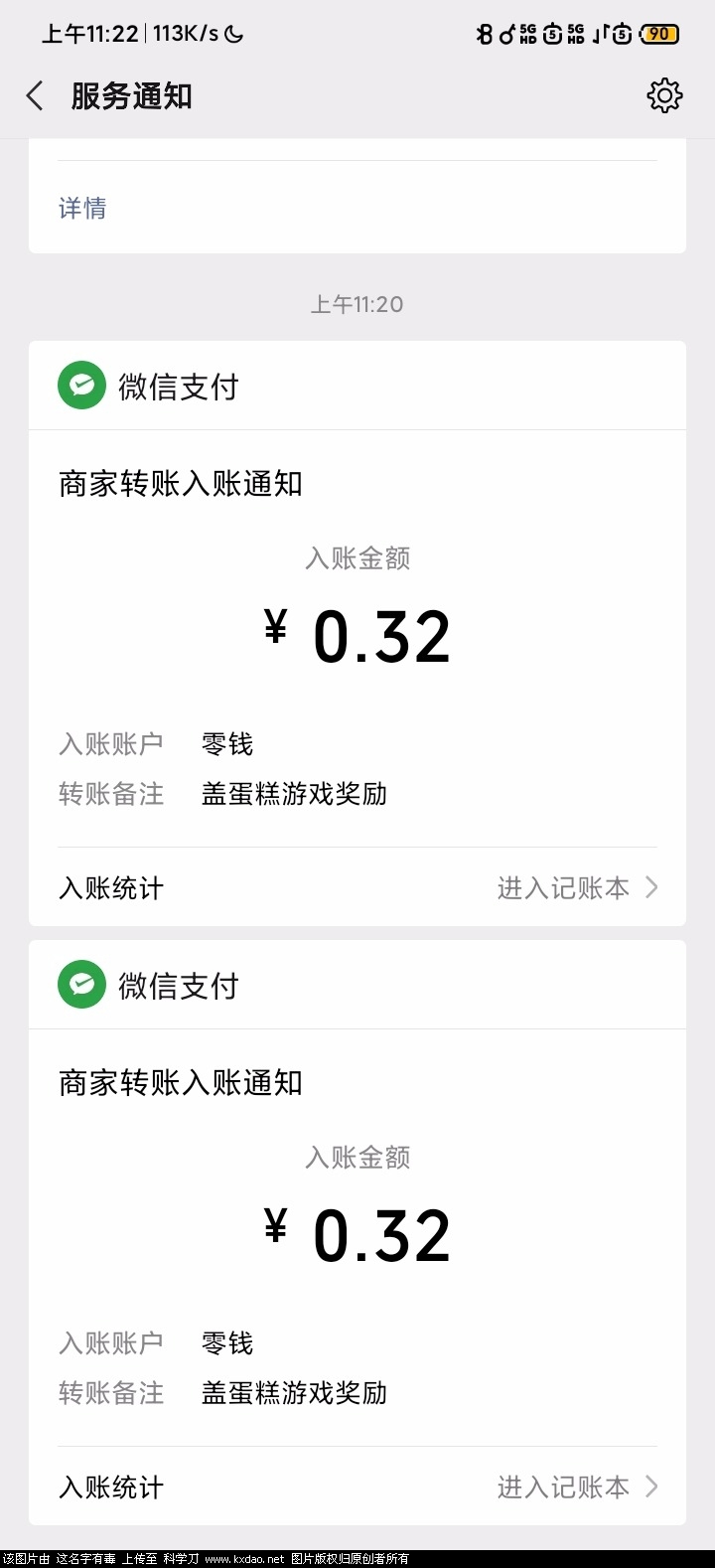Tap 零钱 account label in second notification

coord(224,1342)
